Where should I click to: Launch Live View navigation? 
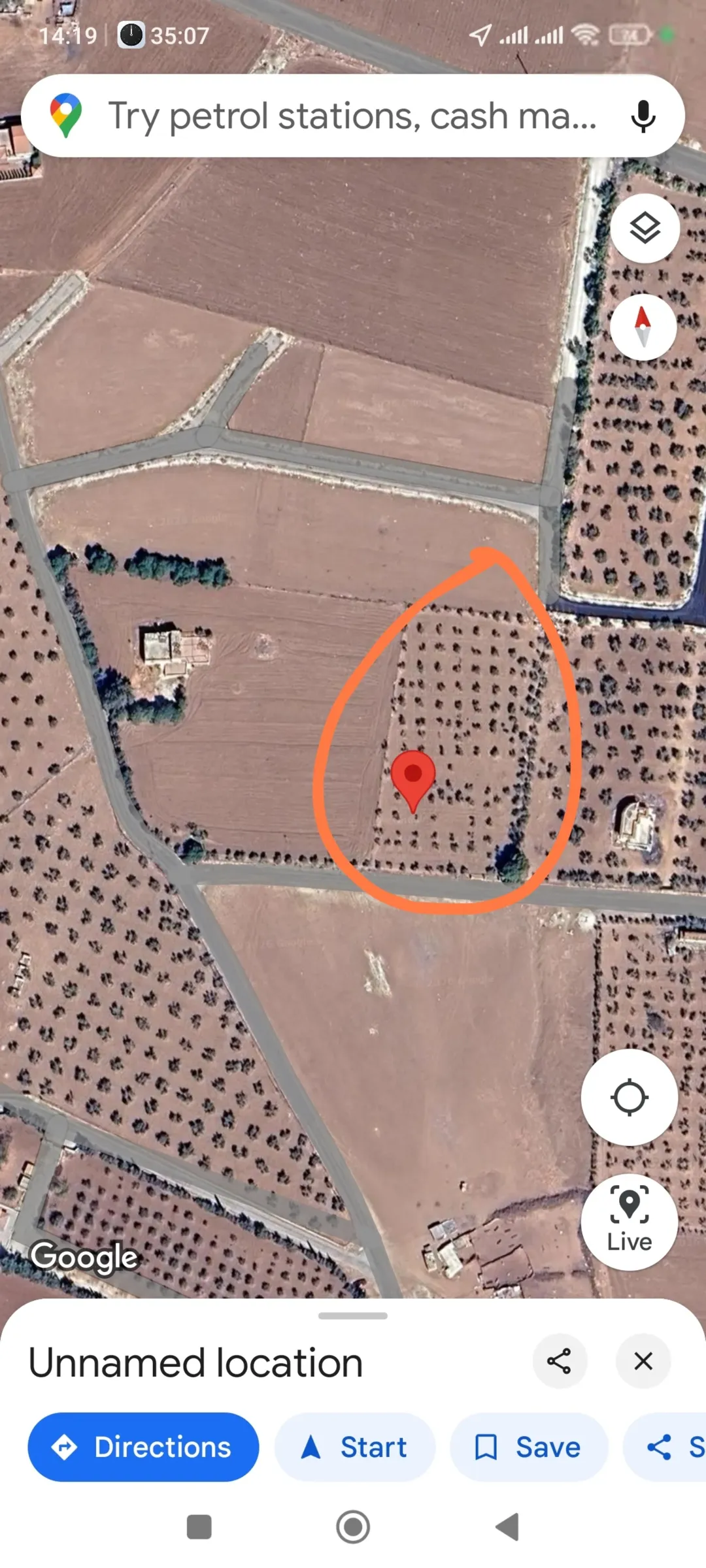[629, 1222]
